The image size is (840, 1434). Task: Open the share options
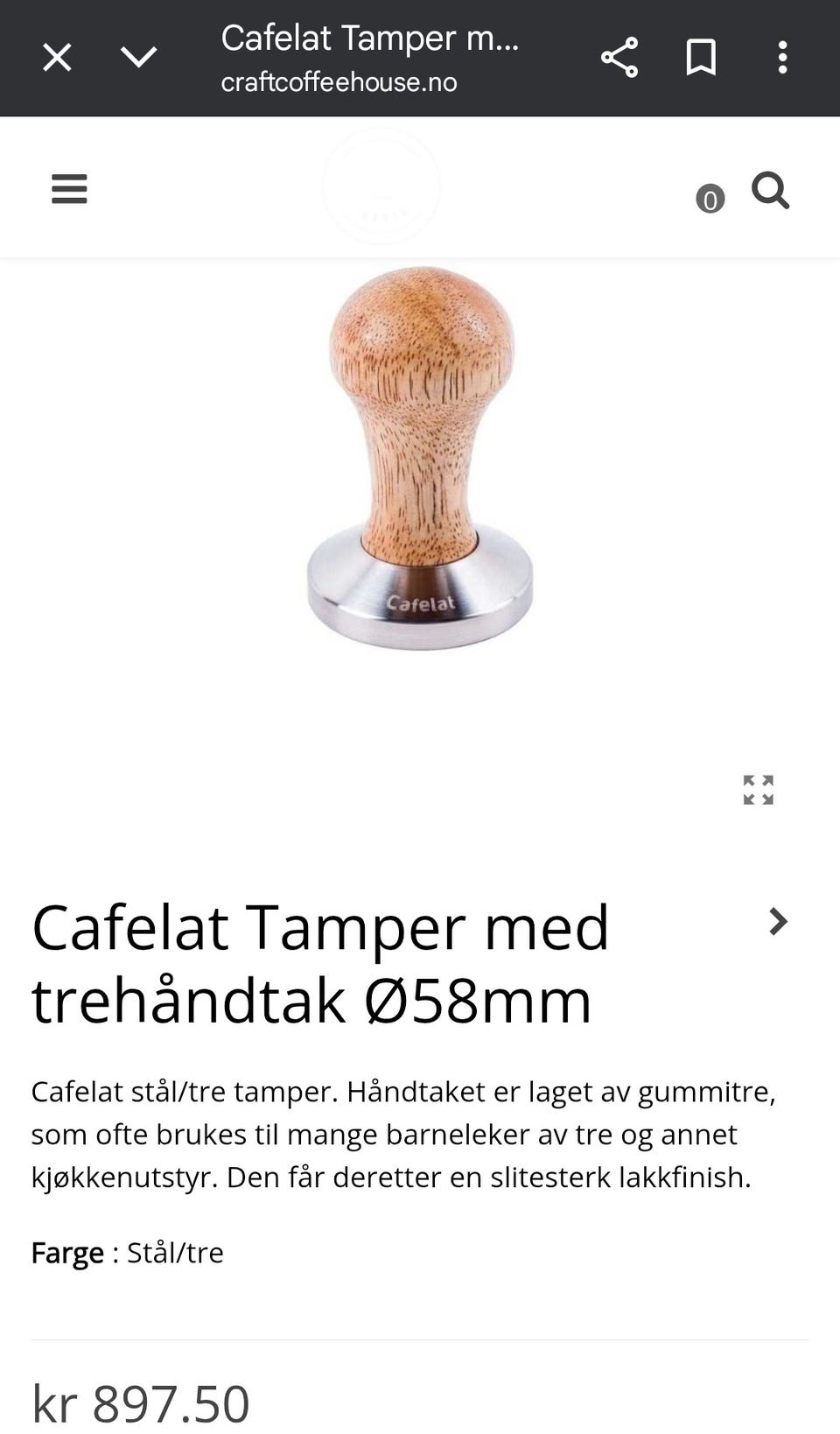(619, 57)
